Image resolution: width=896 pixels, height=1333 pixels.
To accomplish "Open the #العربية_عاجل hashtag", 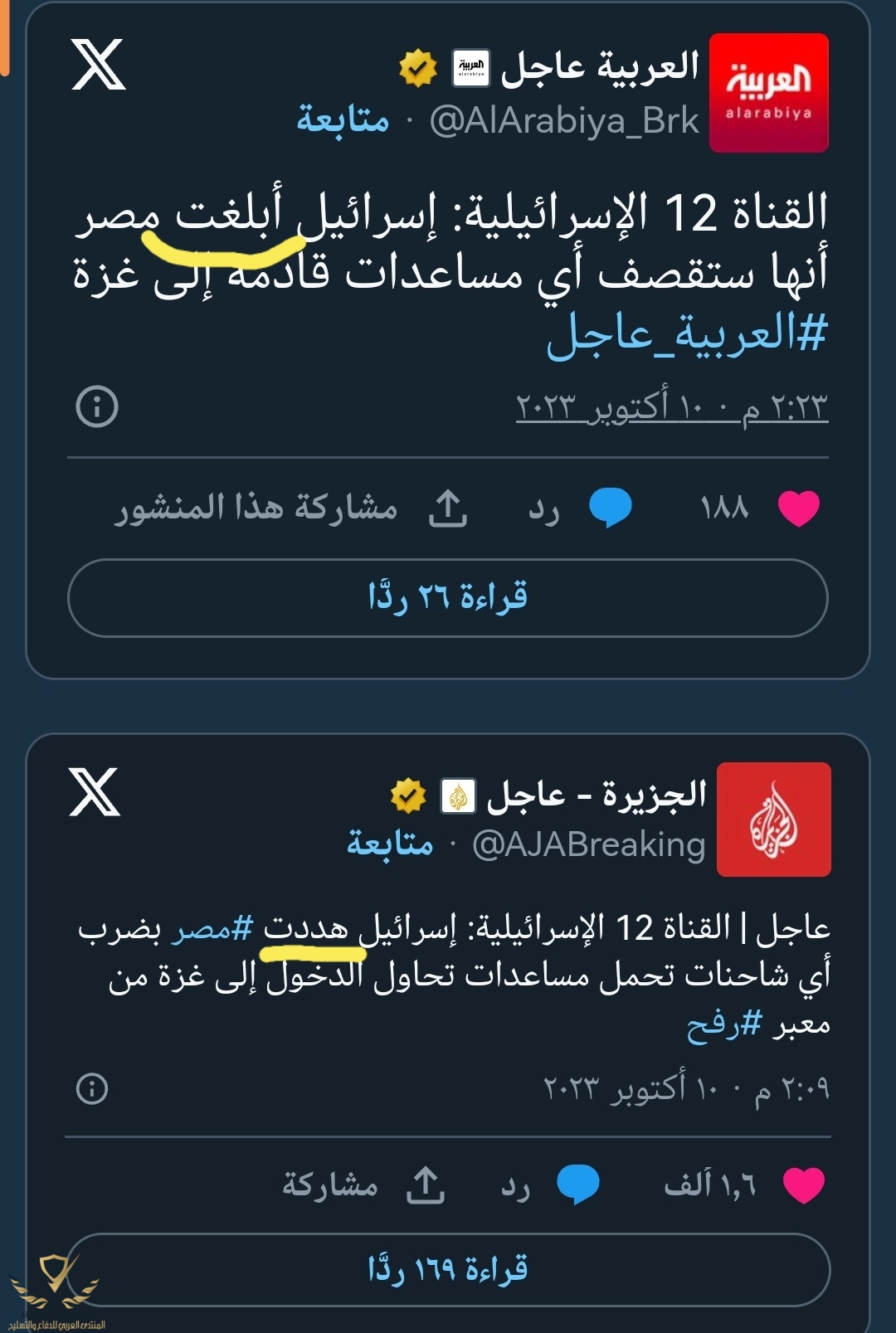I will point(687,334).
